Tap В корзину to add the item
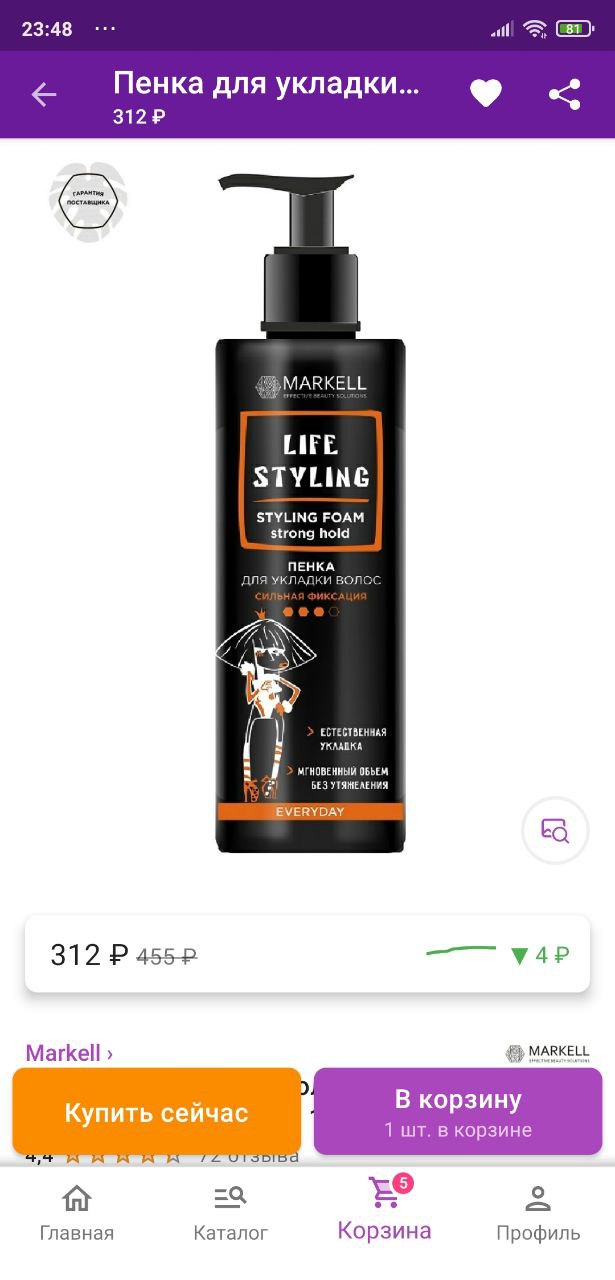 (458, 1112)
